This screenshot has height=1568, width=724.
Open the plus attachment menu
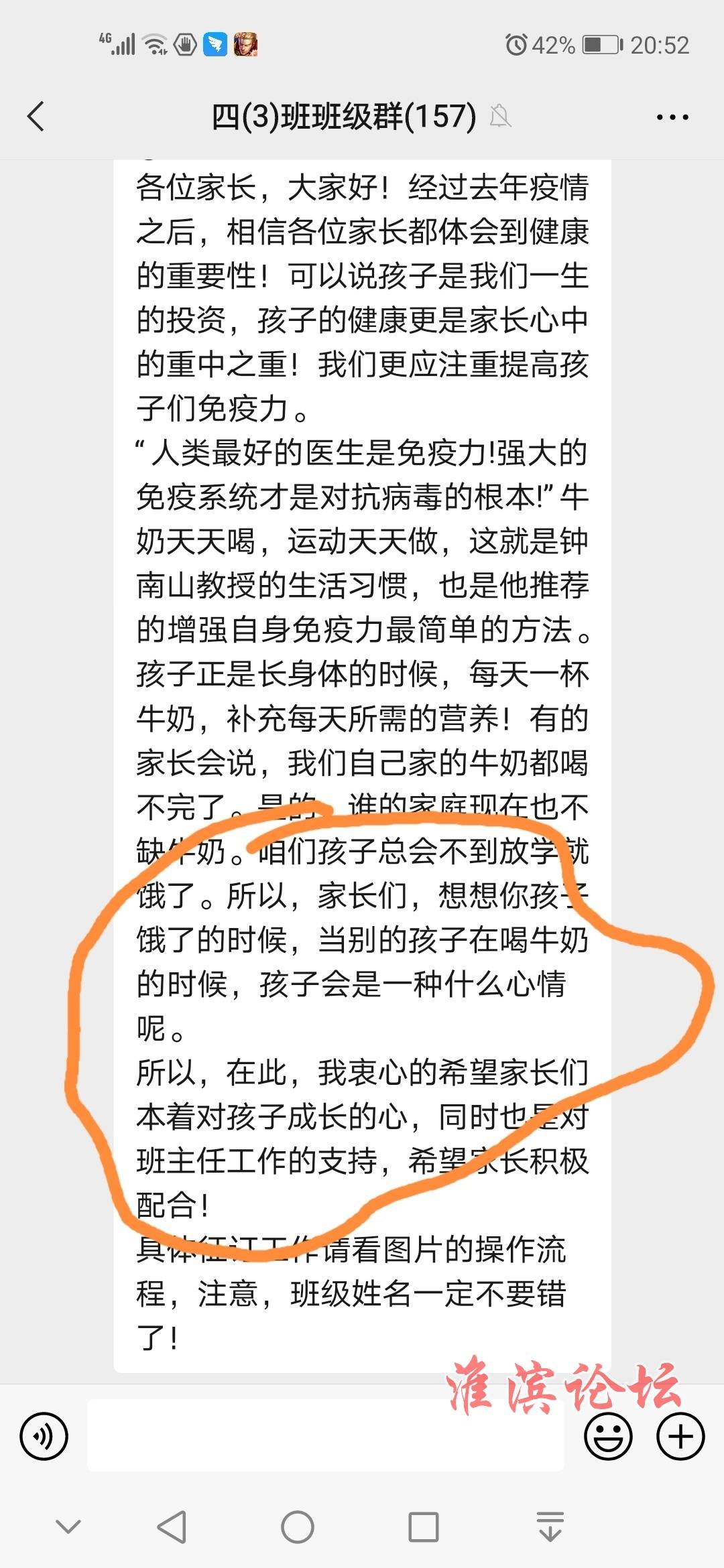680,1436
